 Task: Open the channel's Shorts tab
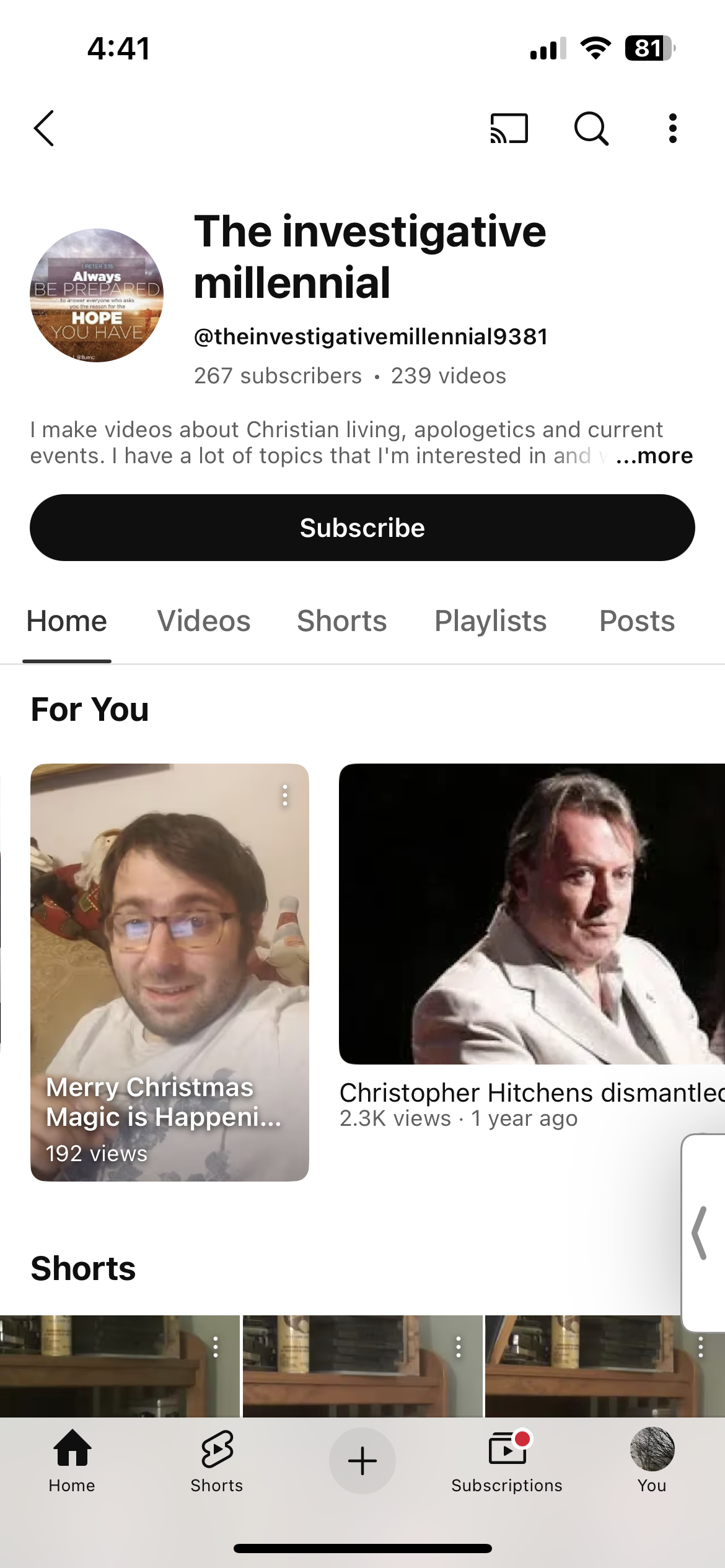(341, 621)
